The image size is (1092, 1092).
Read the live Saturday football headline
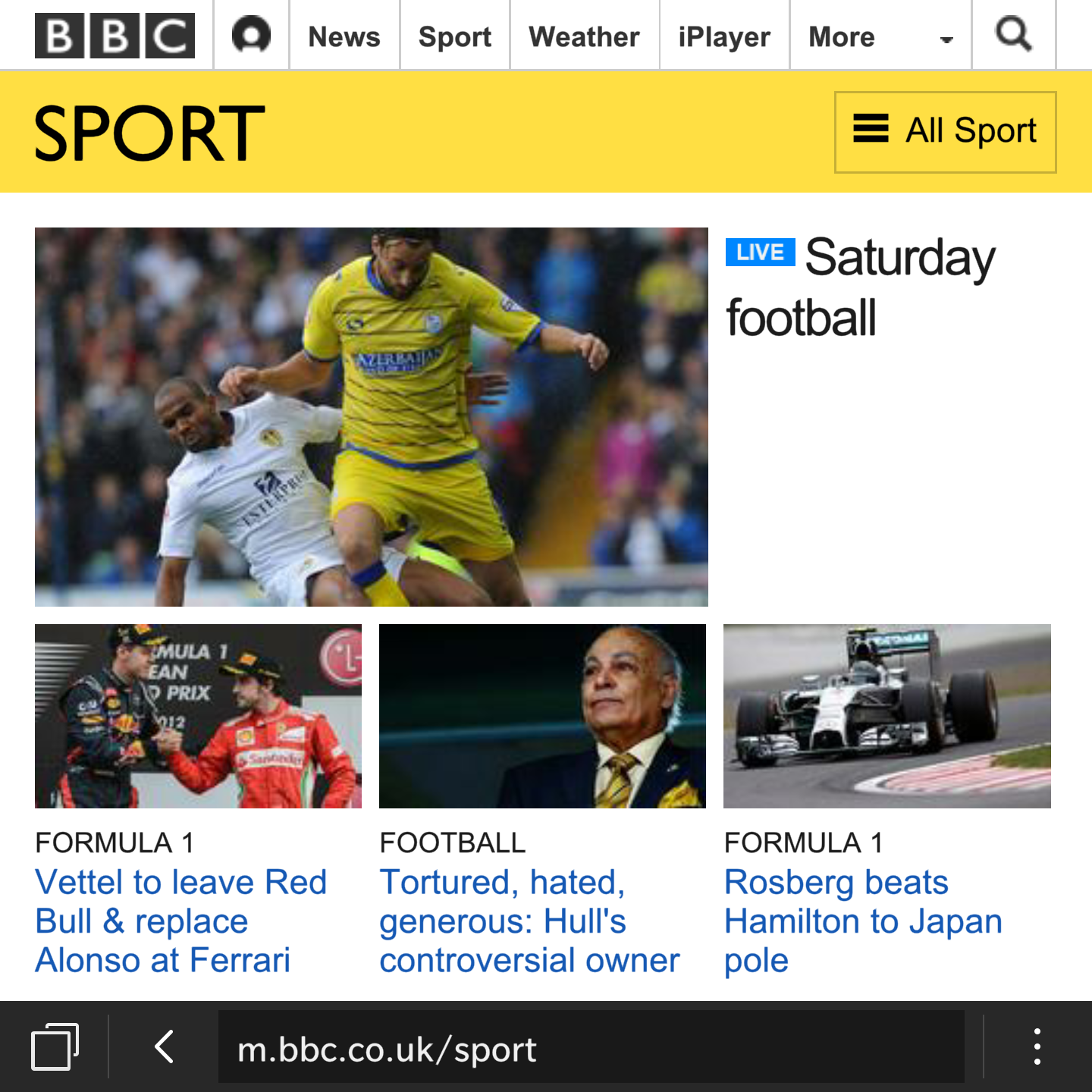(861, 287)
